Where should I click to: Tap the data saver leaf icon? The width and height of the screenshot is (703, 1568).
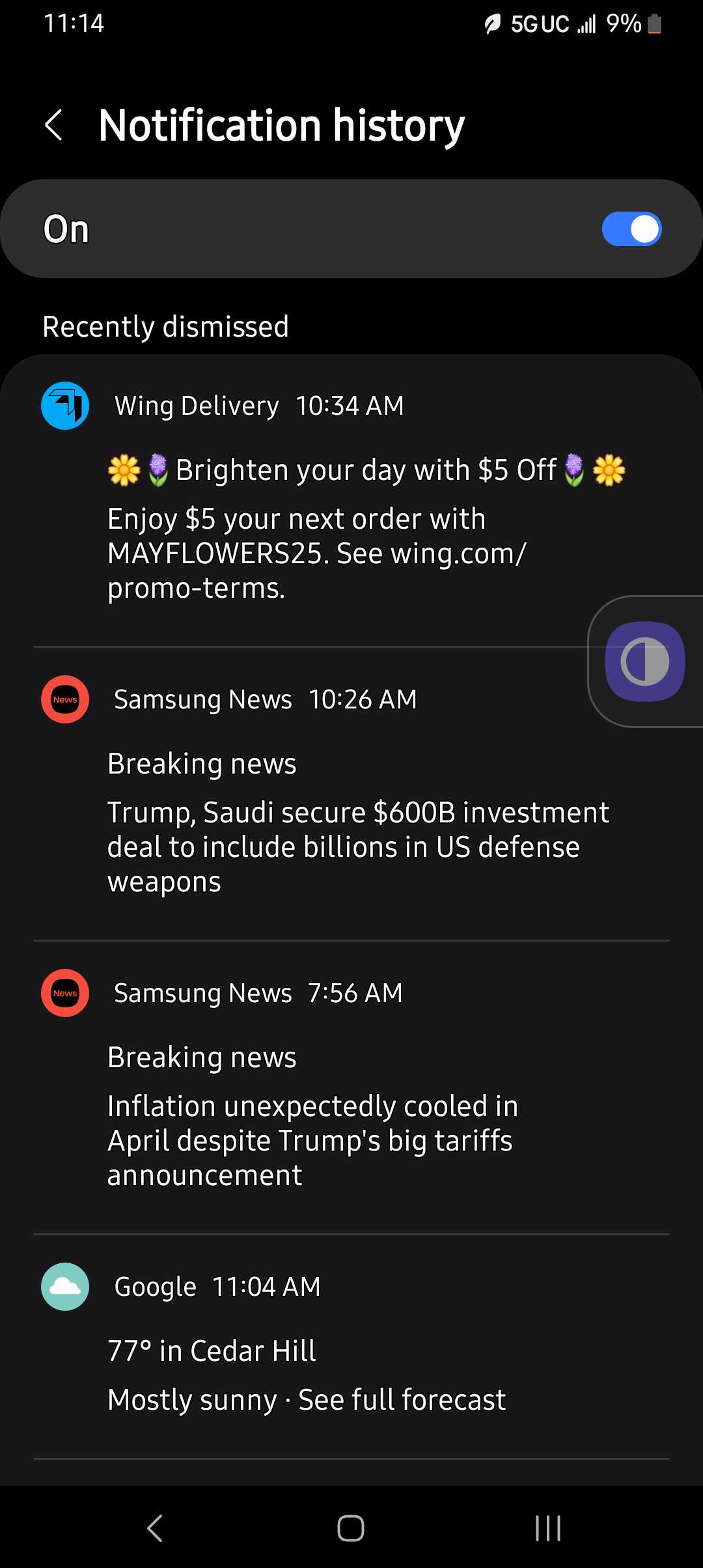[x=493, y=23]
